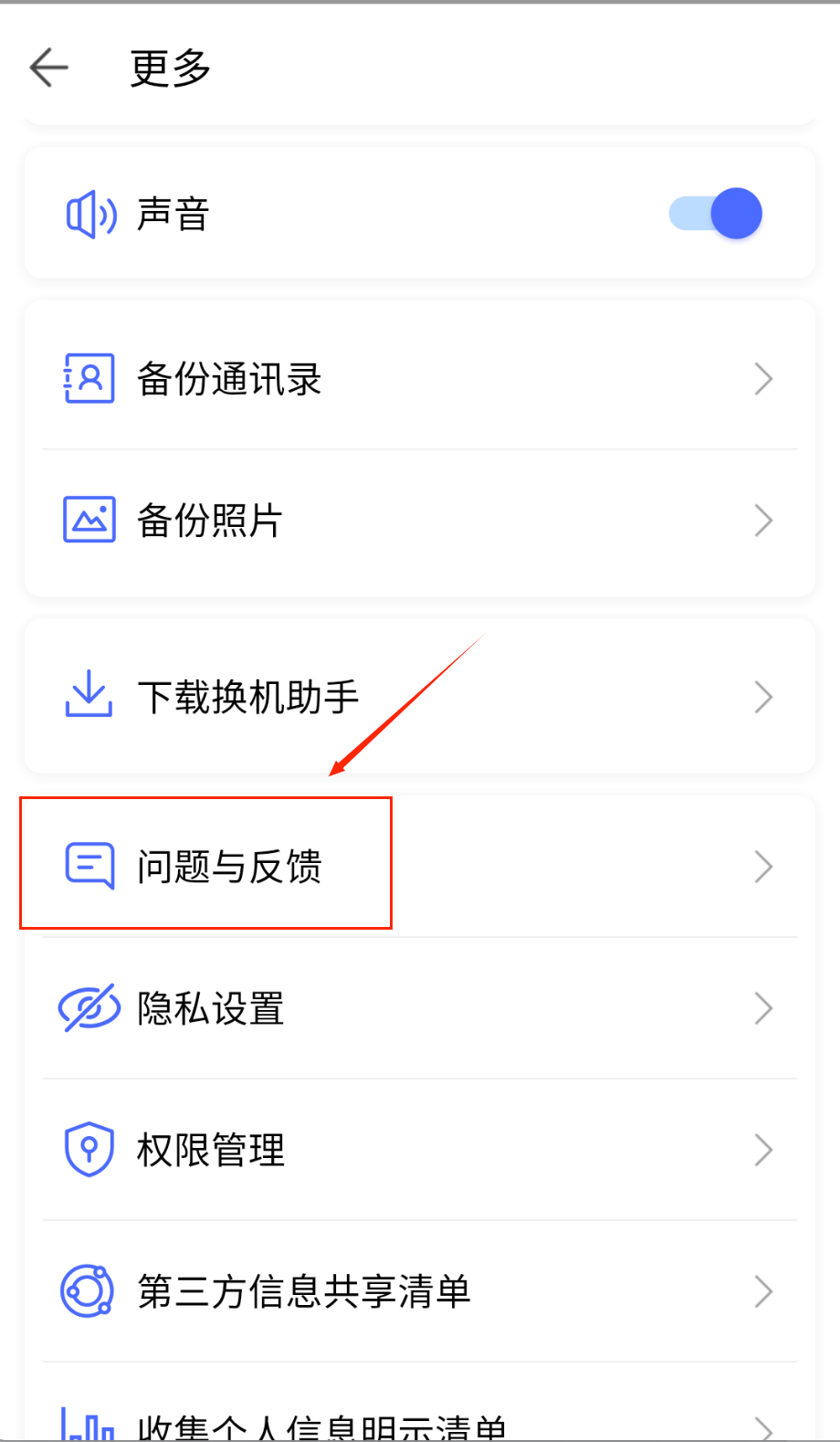Image resolution: width=840 pixels, height=1442 pixels.
Task: Open 备份通讯录 to back up contacts
Action: click(419, 378)
